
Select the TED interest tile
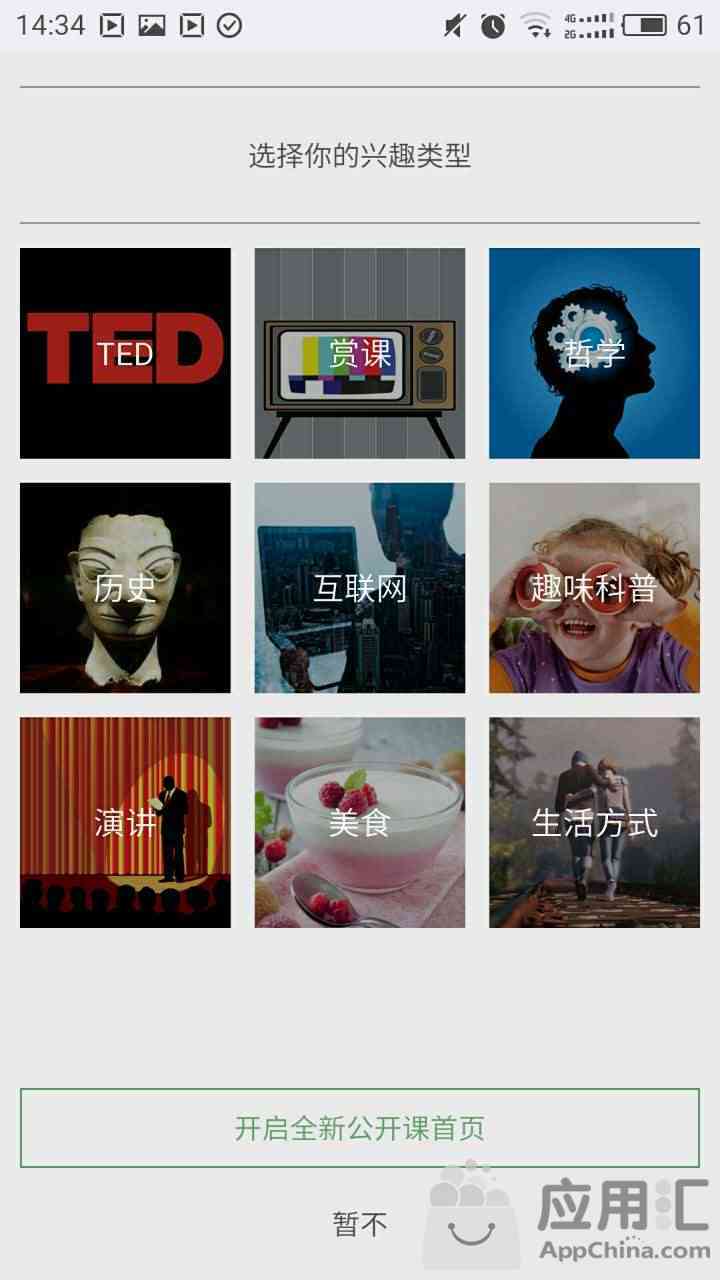click(125, 353)
